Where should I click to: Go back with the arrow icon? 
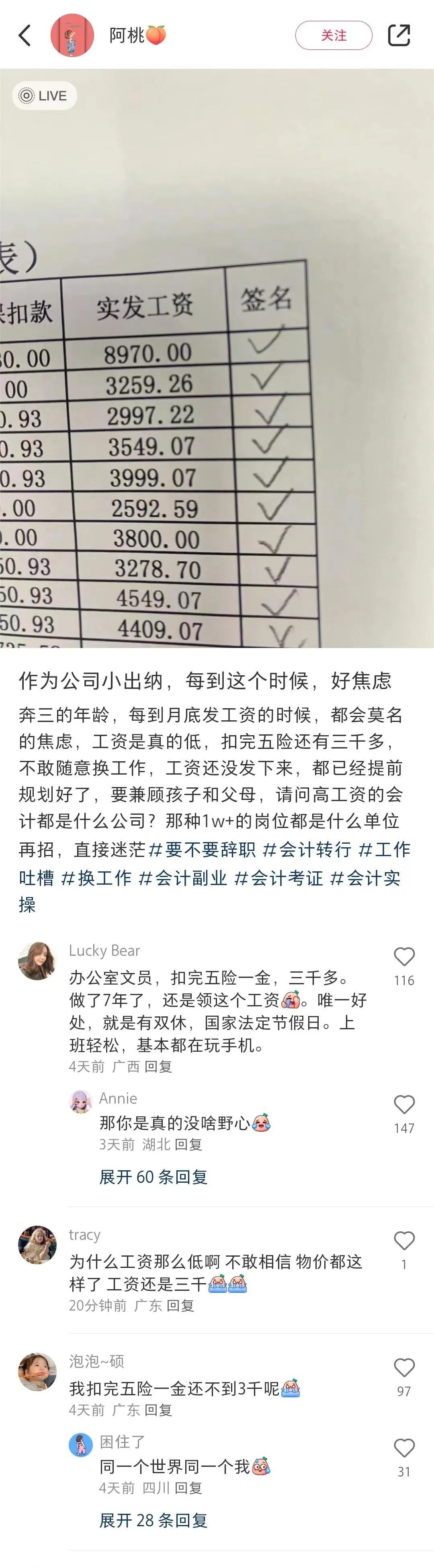25,35
